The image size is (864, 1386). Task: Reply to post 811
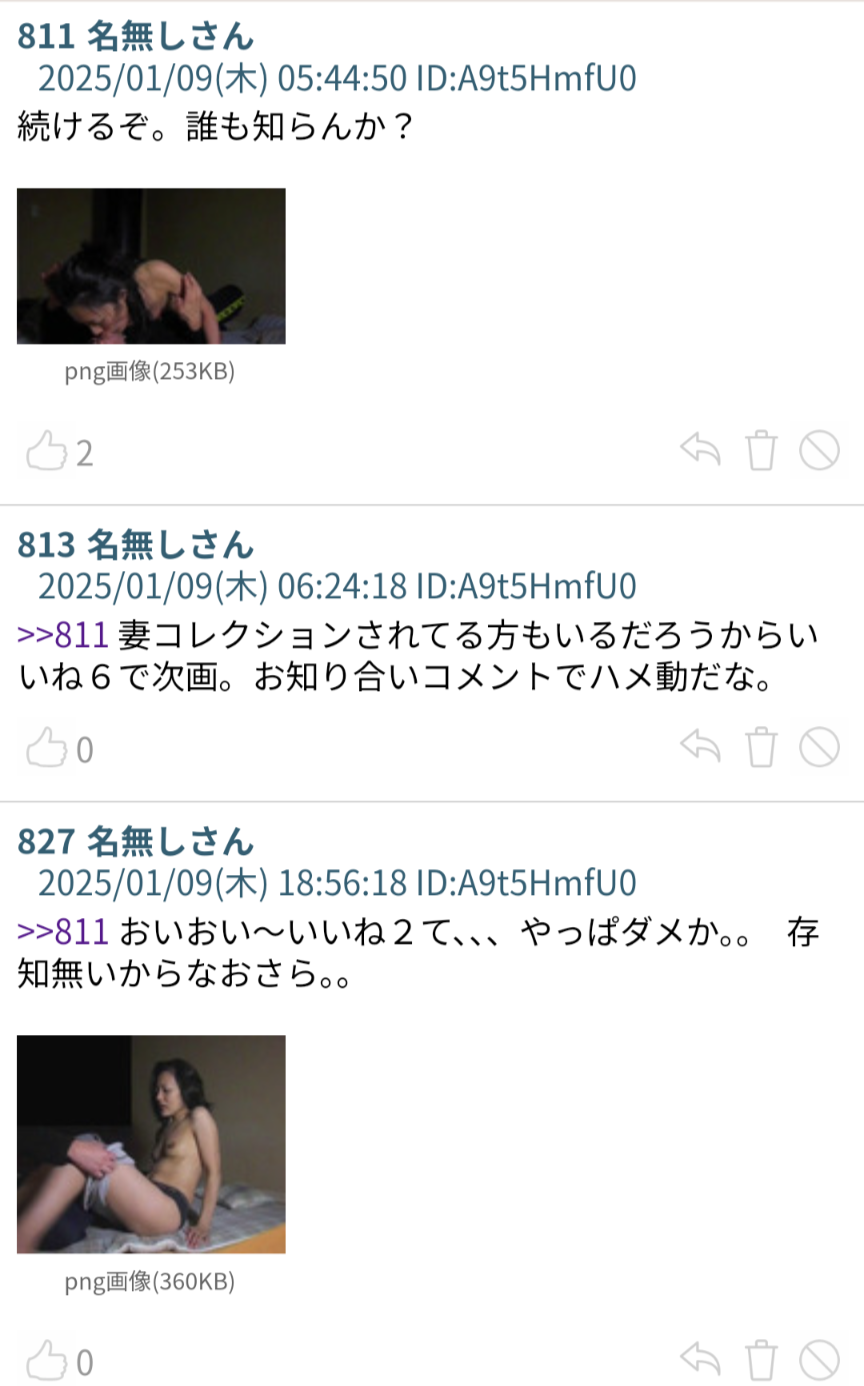pyautogui.click(x=700, y=450)
